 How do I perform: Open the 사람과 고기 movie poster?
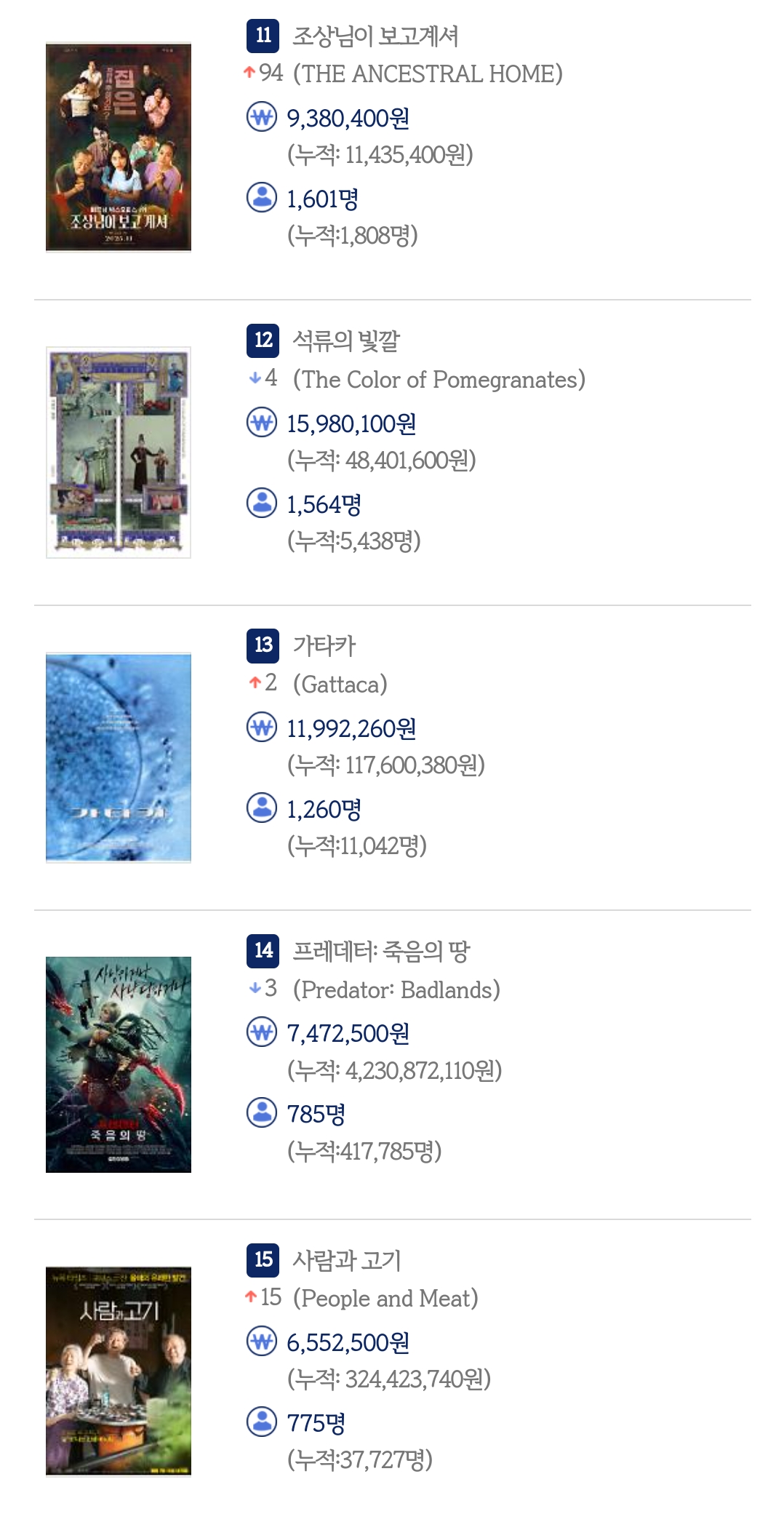point(119,1371)
